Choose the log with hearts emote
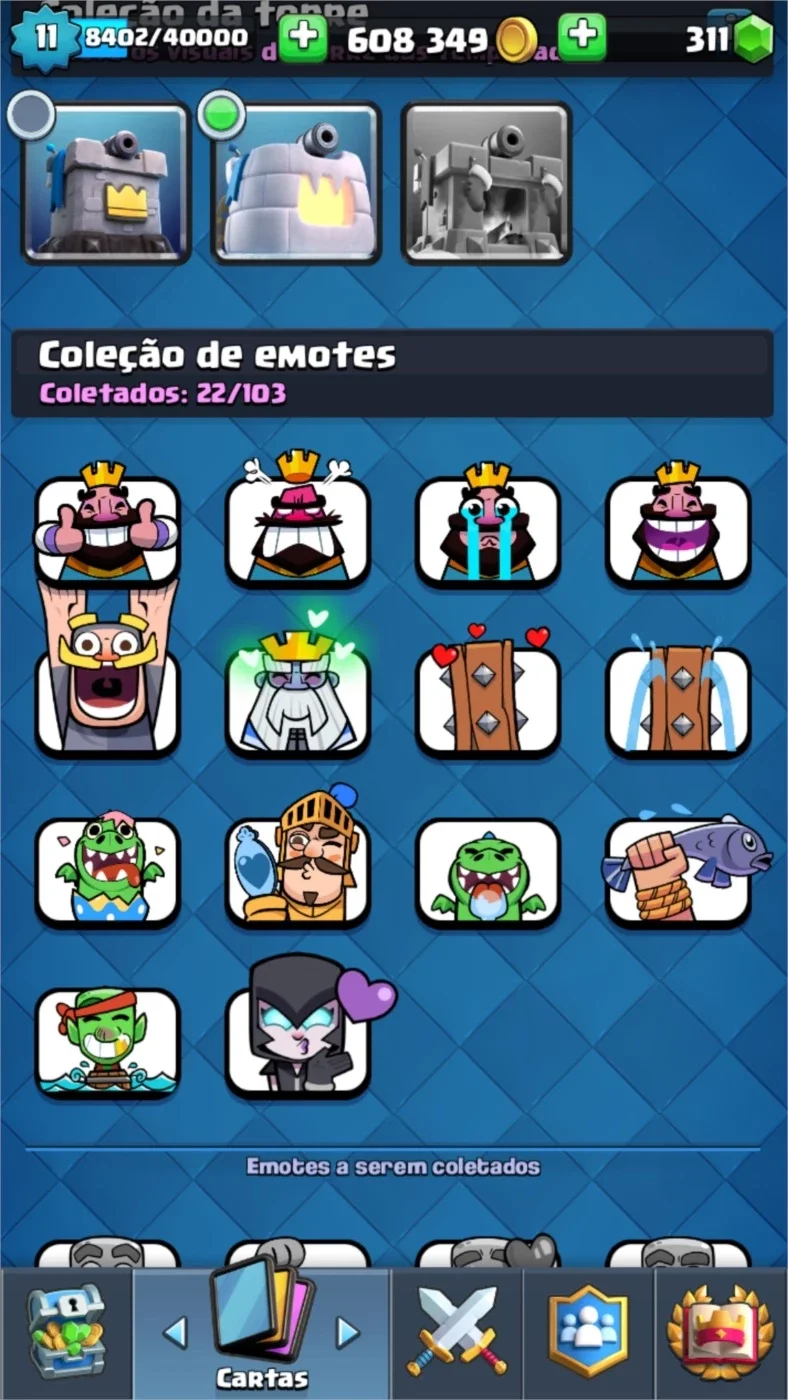The width and height of the screenshot is (788, 1400). 488,692
